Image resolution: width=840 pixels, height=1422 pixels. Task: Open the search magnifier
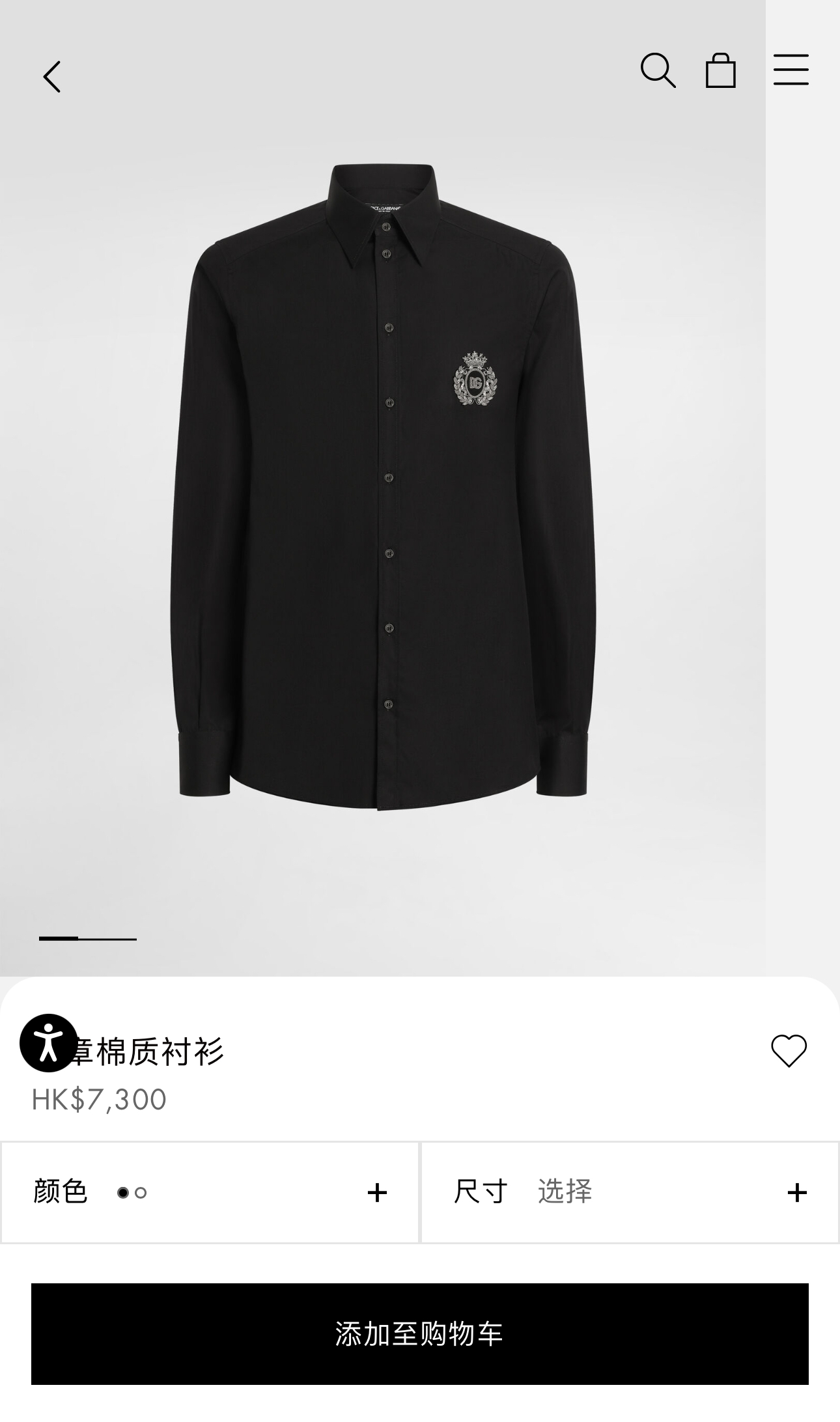coord(658,70)
